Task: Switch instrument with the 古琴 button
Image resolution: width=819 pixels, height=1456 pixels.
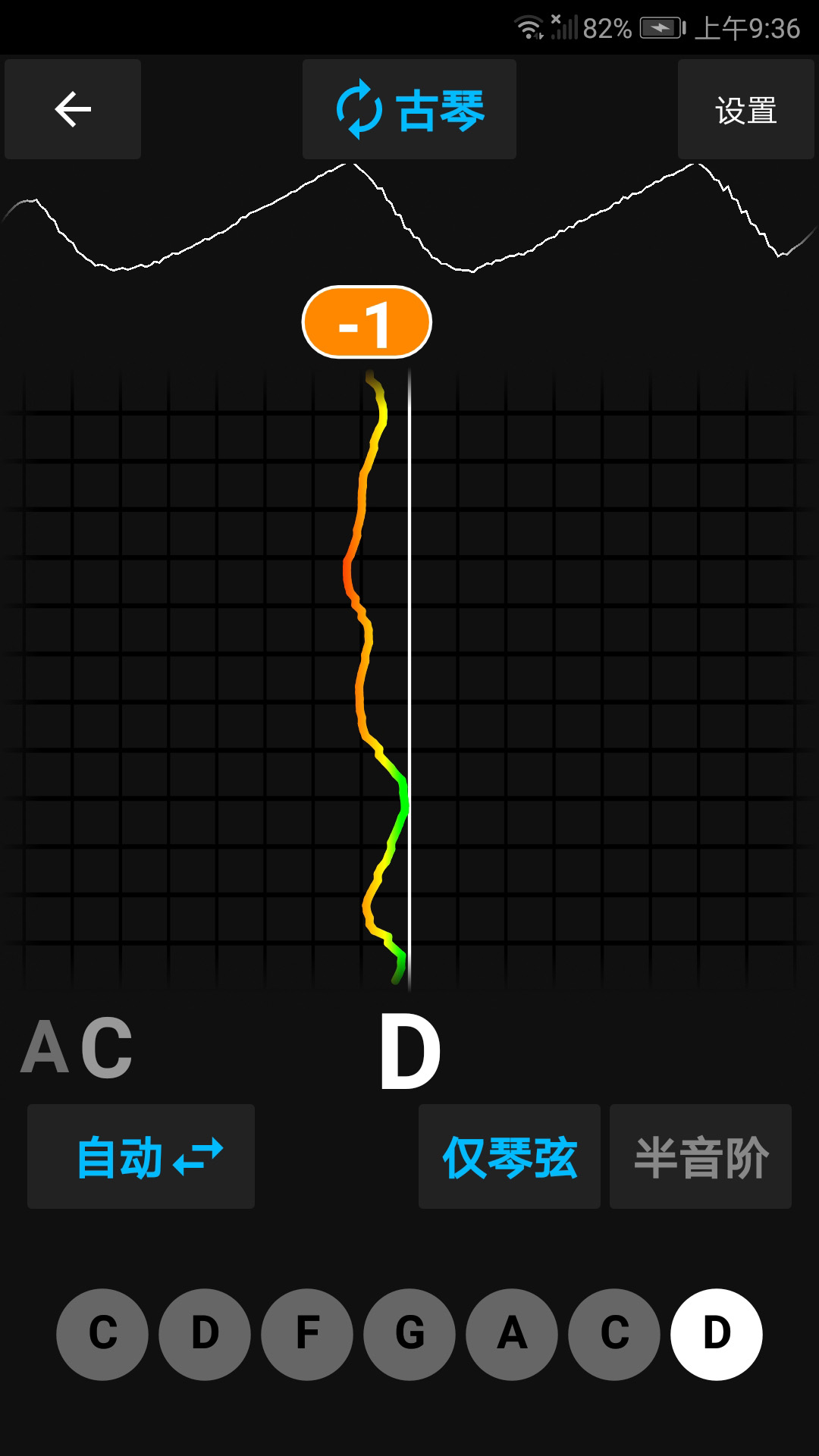Action: click(409, 109)
